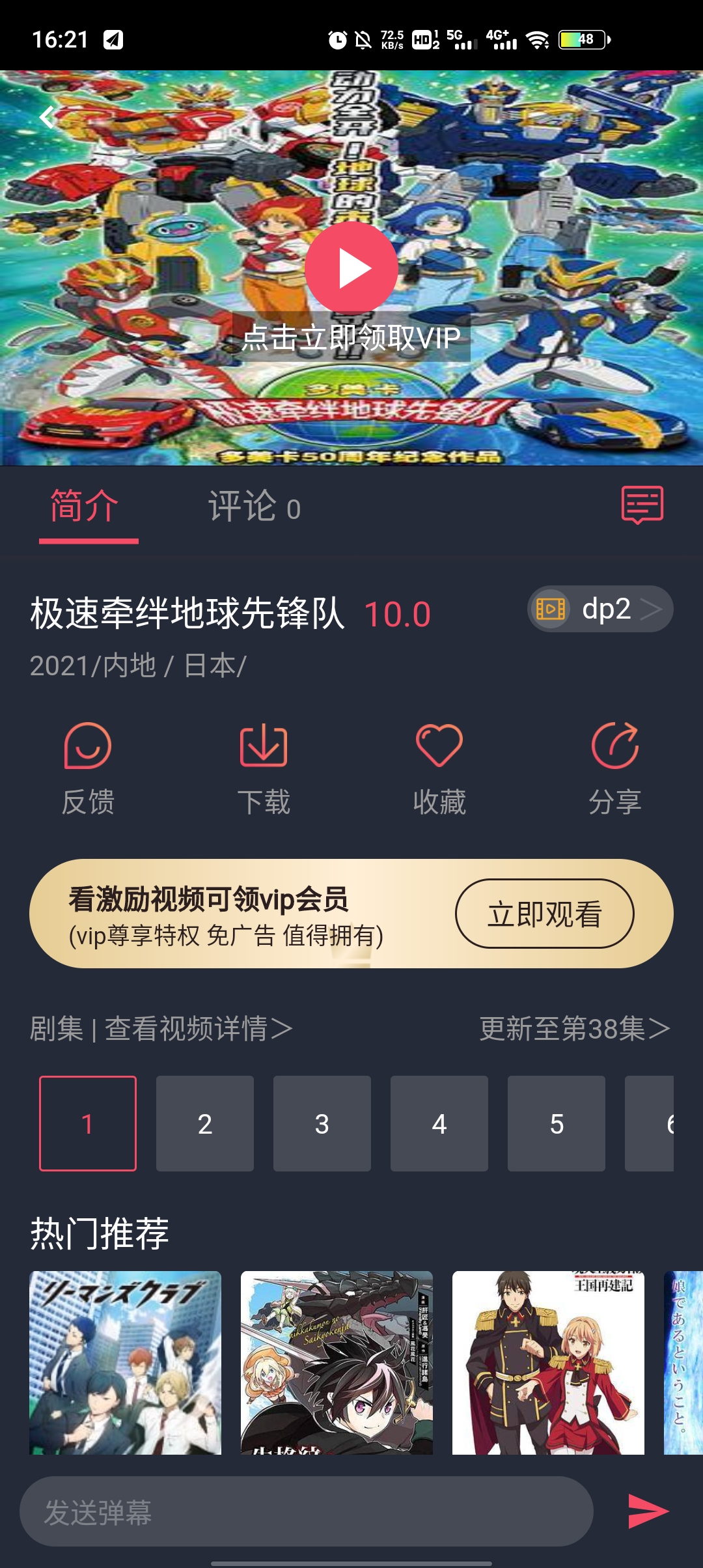Image resolution: width=703 pixels, height=1568 pixels.
Task: Open 反馈 feedback
Action: (88, 768)
